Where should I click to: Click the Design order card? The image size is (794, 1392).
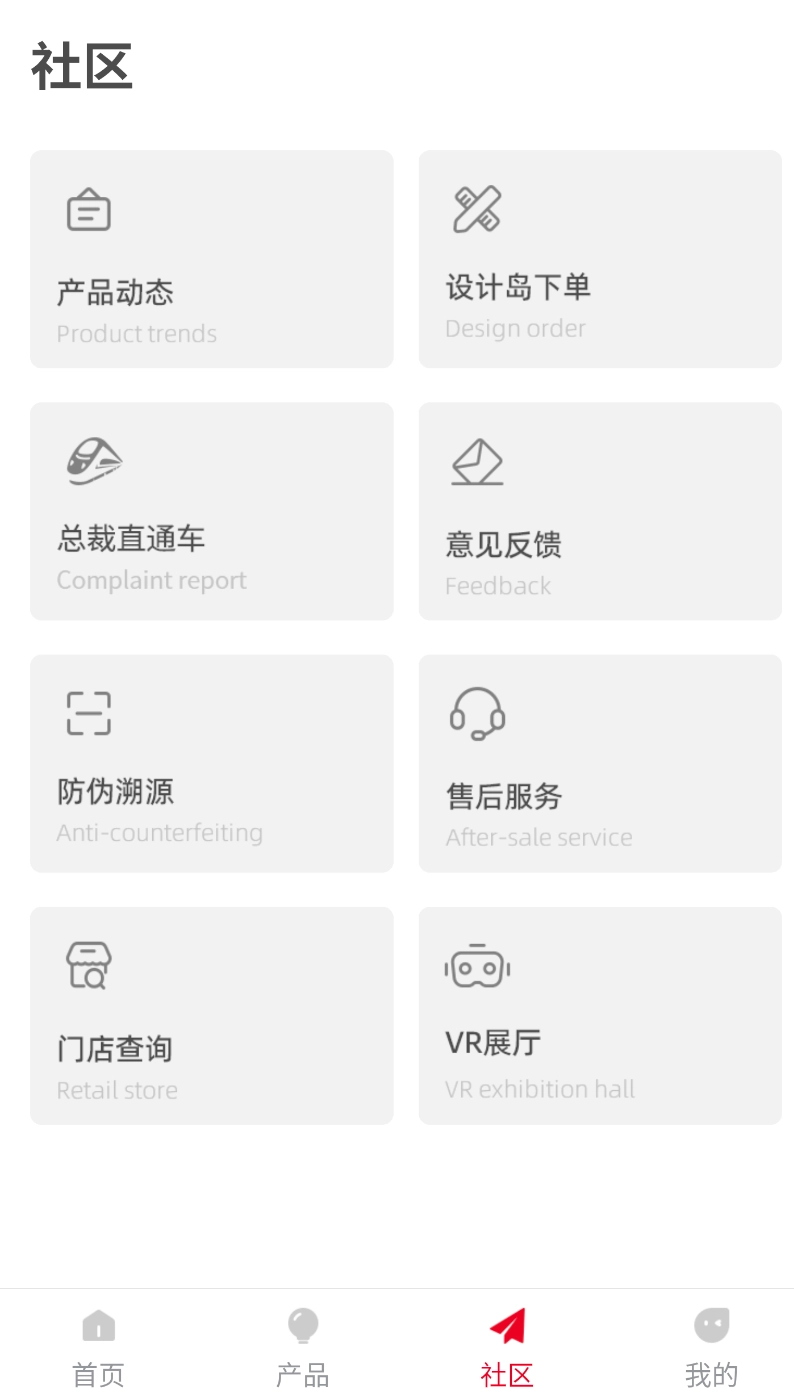tap(599, 259)
